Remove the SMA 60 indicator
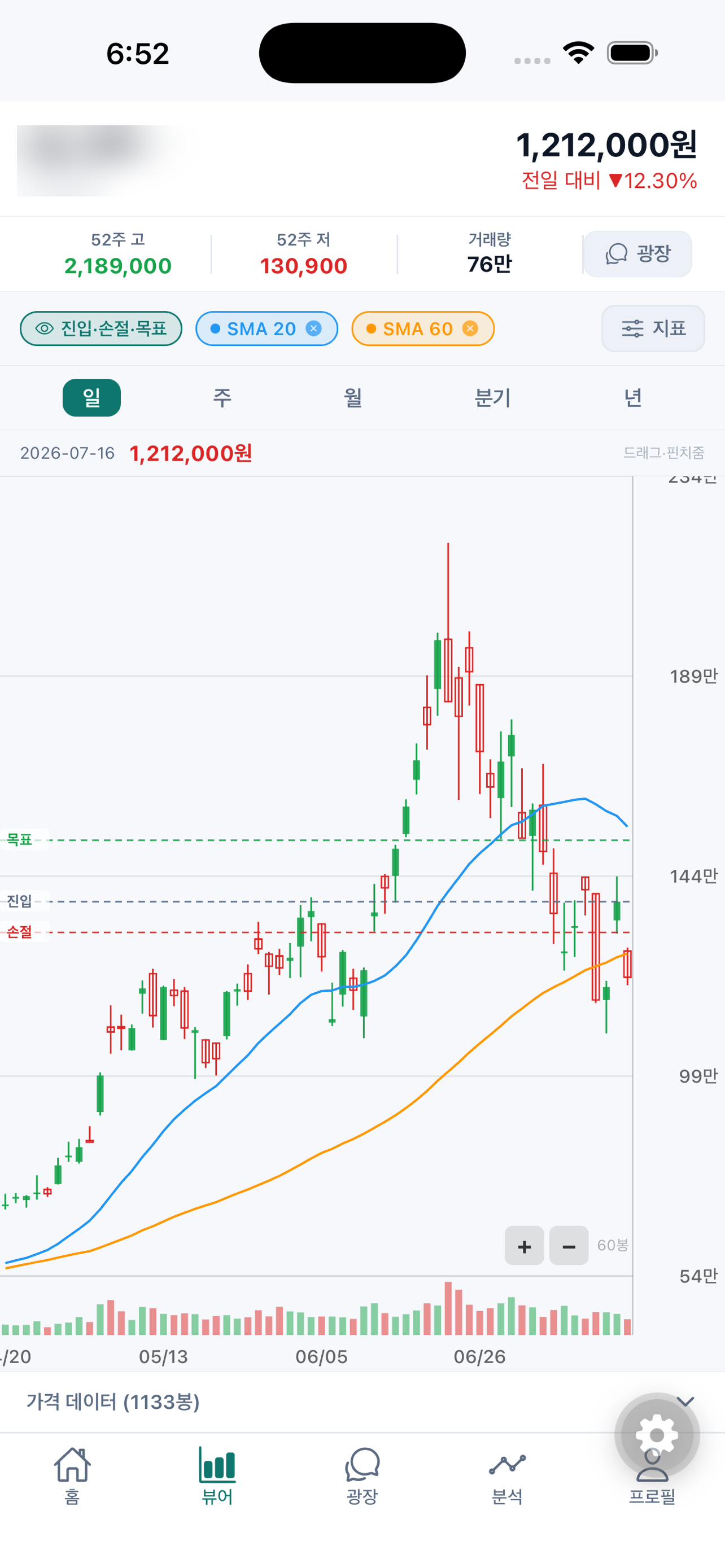Viewport: 725px width, 1568px height. click(x=470, y=329)
